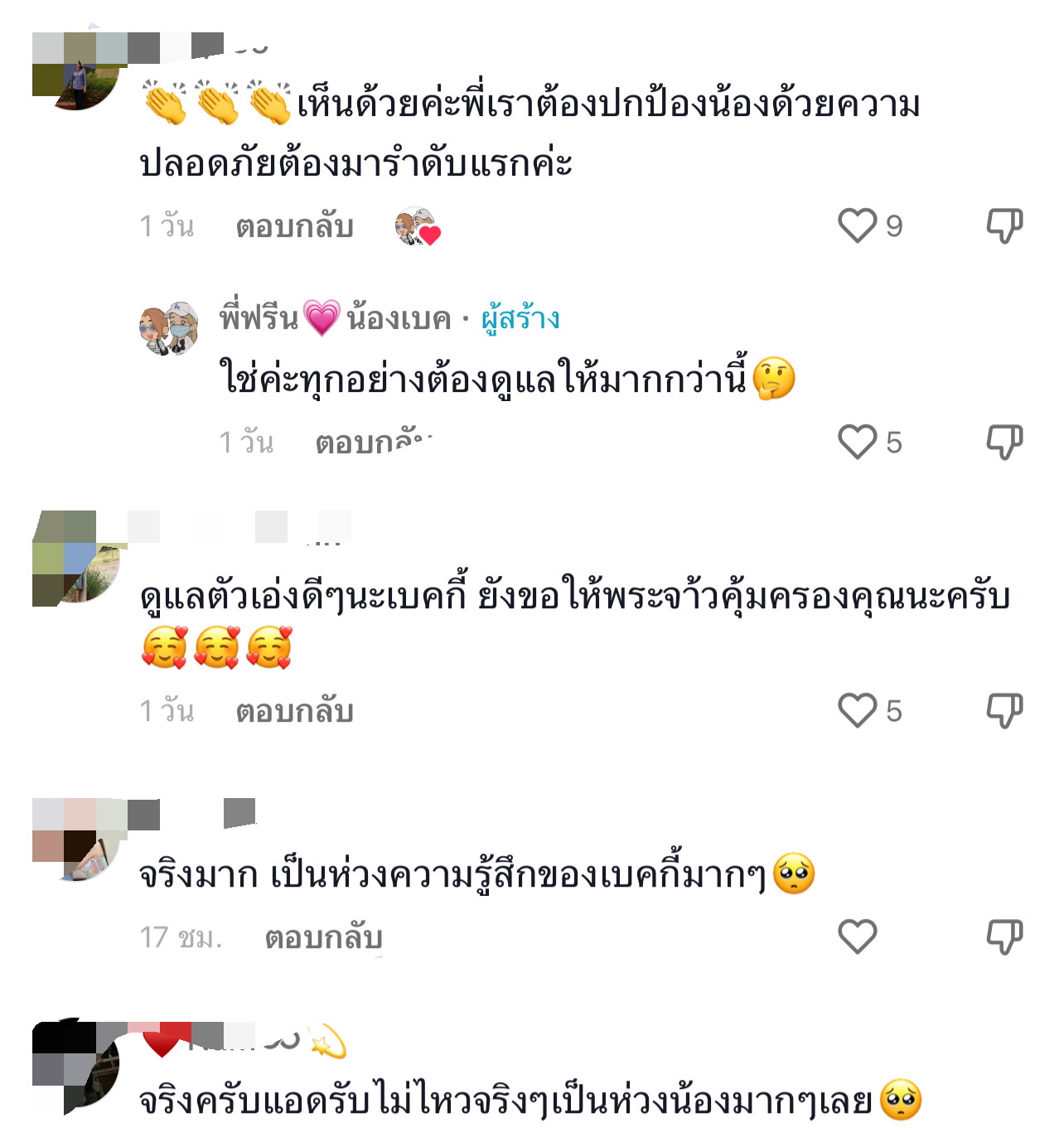This screenshot has width=1064, height=1142.
Task: Open avatar of the เห็นด้วยค่ะ commenter
Action: click(76, 73)
